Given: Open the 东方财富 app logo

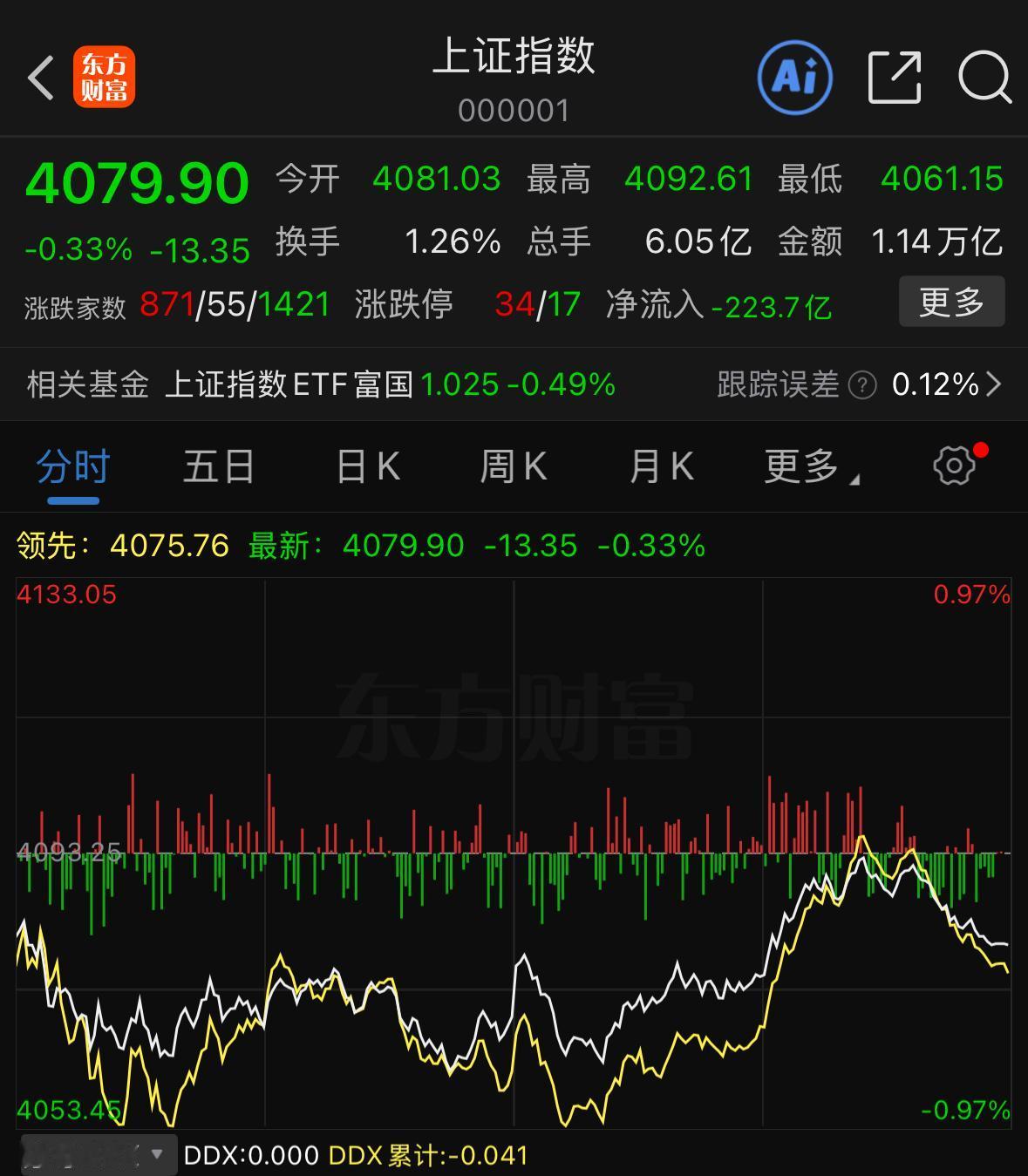Looking at the screenshot, I should point(103,77).
